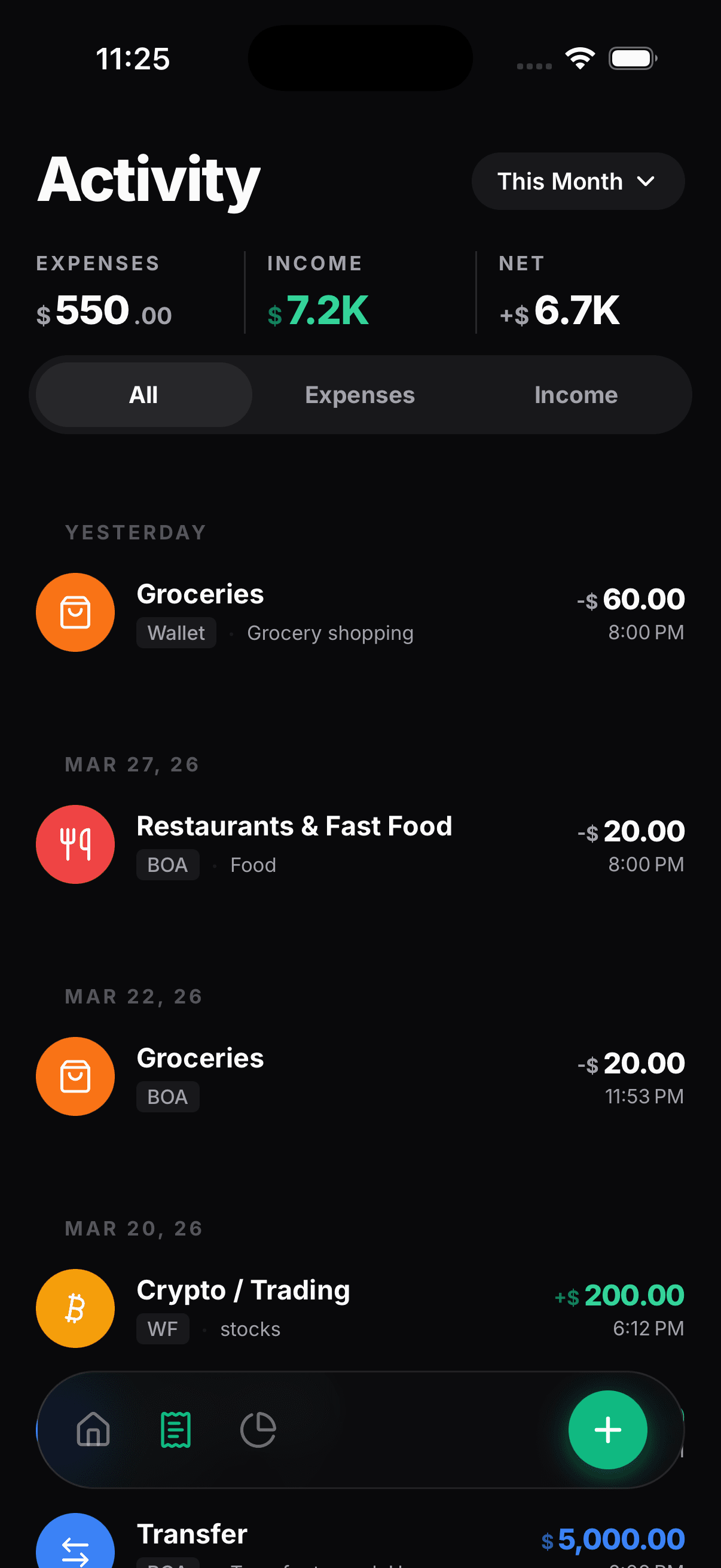This screenshot has width=721, height=1568.
Task: Collapse the Yesterday section header
Action: coord(135,532)
